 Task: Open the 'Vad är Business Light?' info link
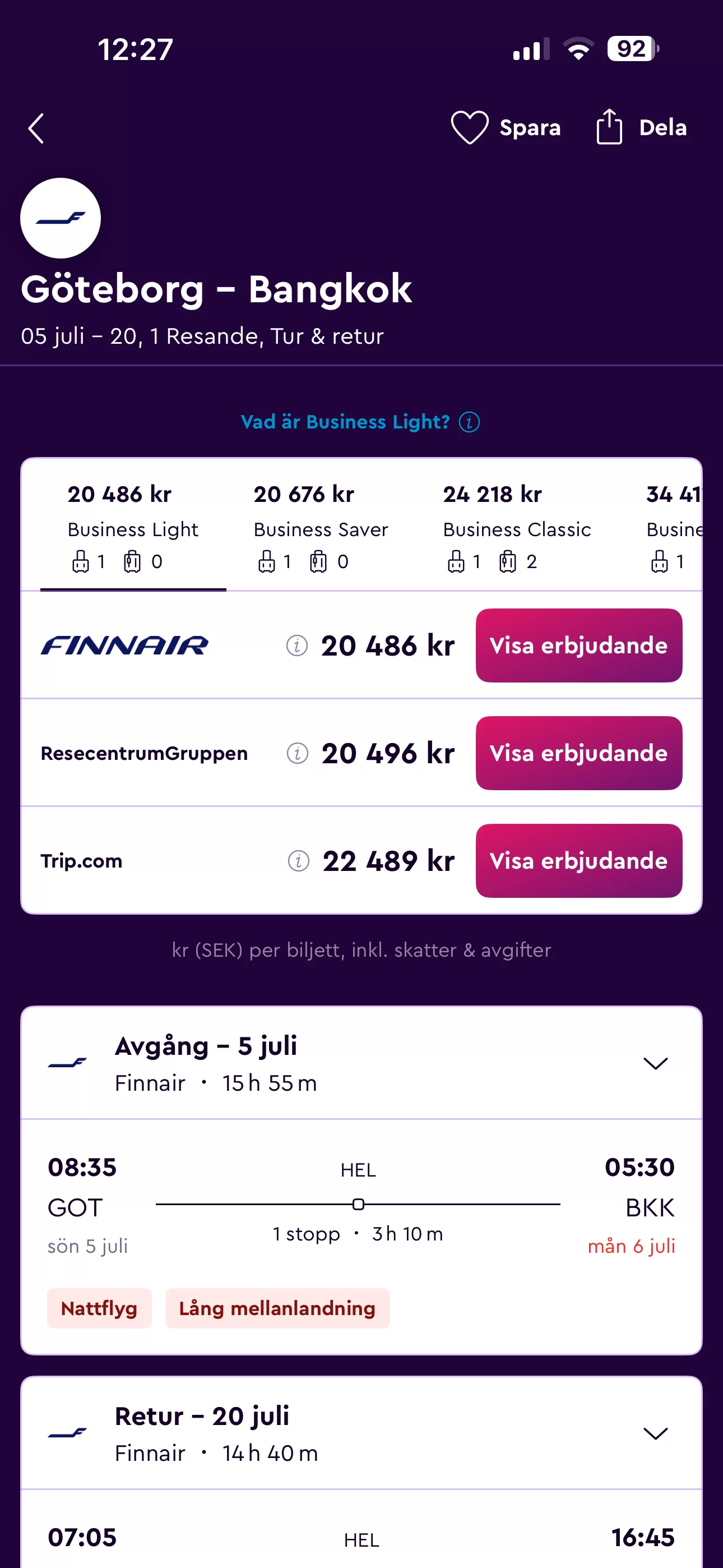tap(360, 422)
